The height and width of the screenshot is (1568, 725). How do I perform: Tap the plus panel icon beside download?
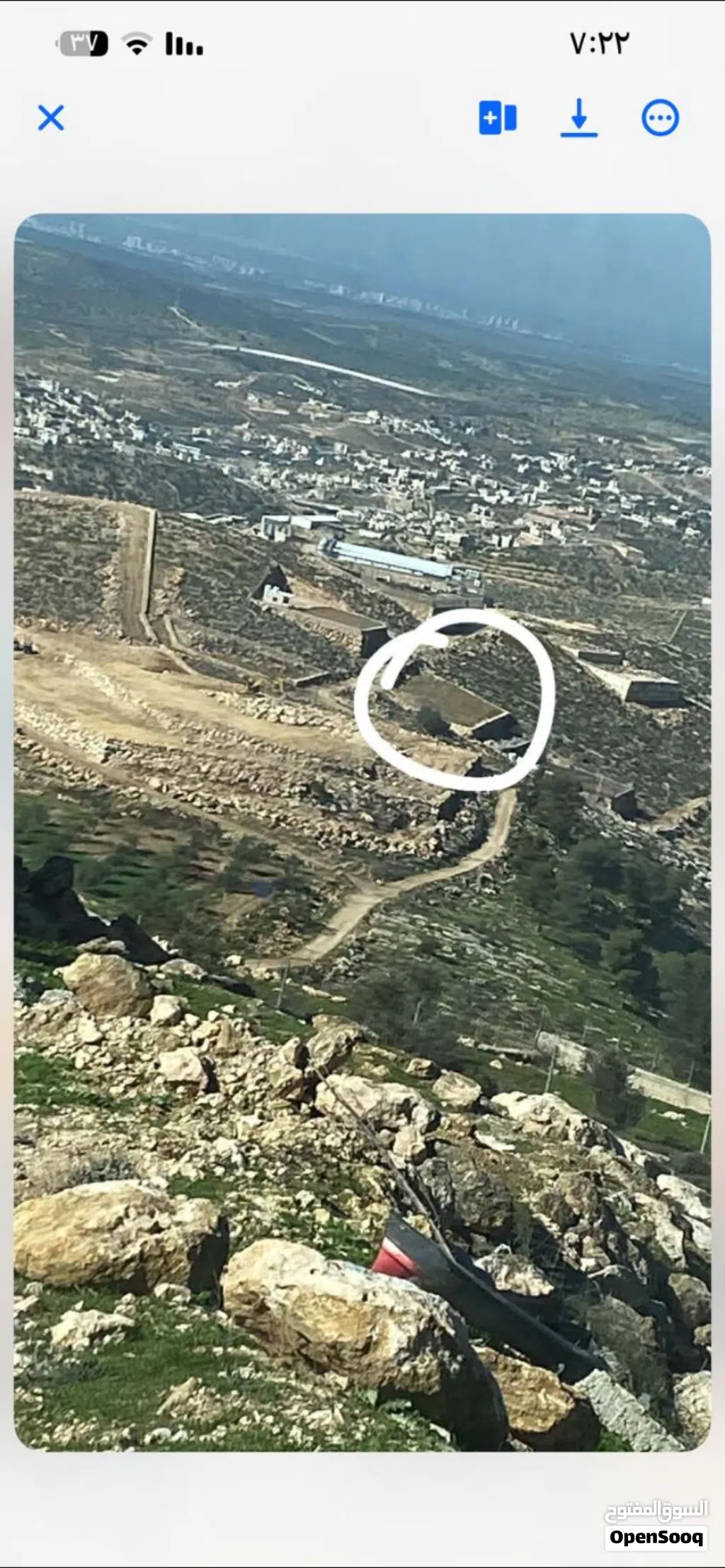click(x=498, y=118)
